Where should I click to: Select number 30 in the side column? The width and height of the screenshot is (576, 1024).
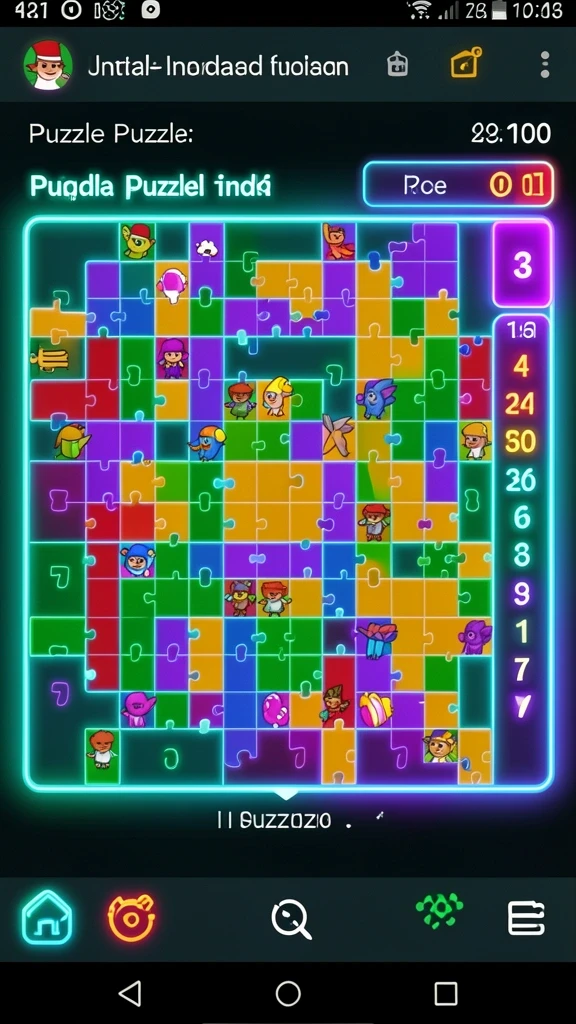click(x=520, y=442)
